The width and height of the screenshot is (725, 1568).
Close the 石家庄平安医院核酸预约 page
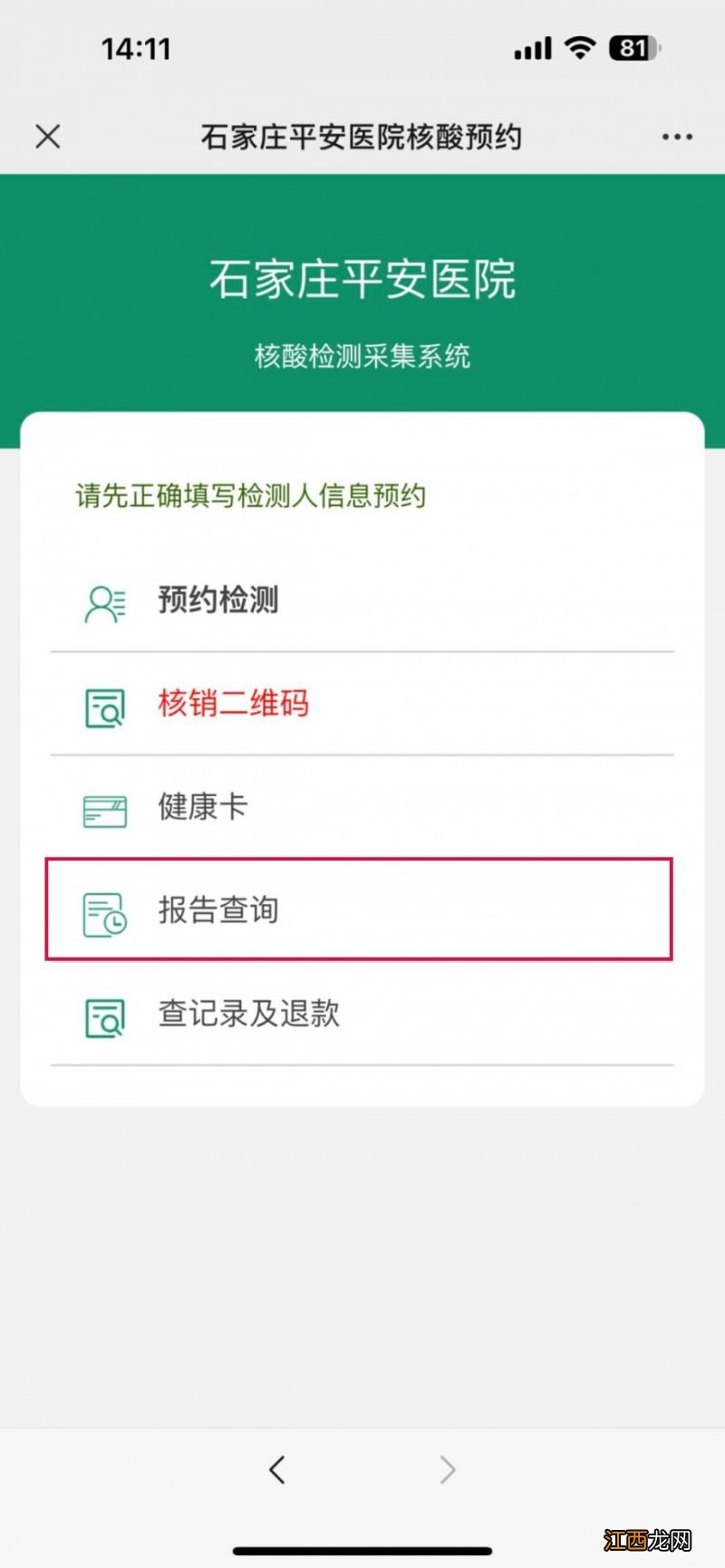pyautogui.click(x=47, y=136)
